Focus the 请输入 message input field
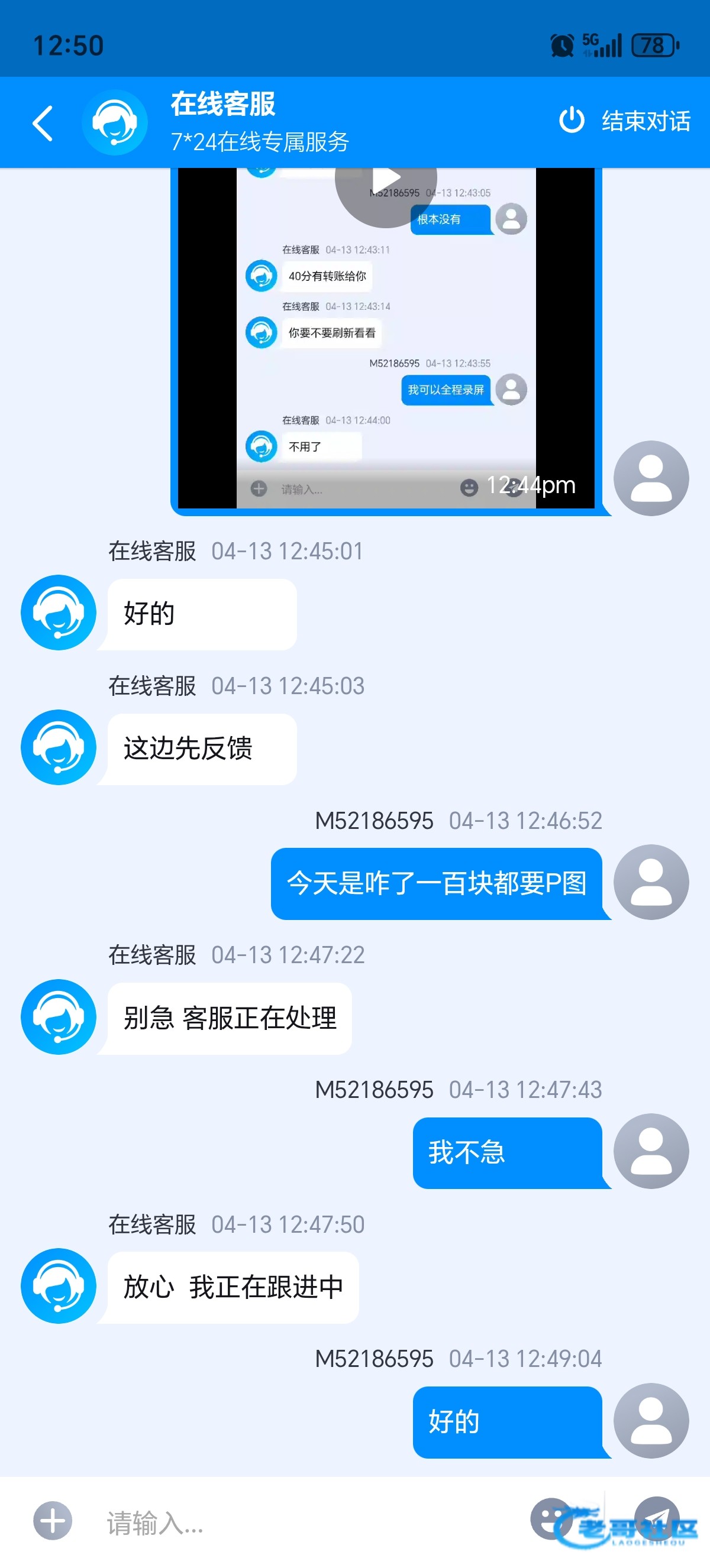This screenshot has width=710, height=1568. tap(292, 1522)
